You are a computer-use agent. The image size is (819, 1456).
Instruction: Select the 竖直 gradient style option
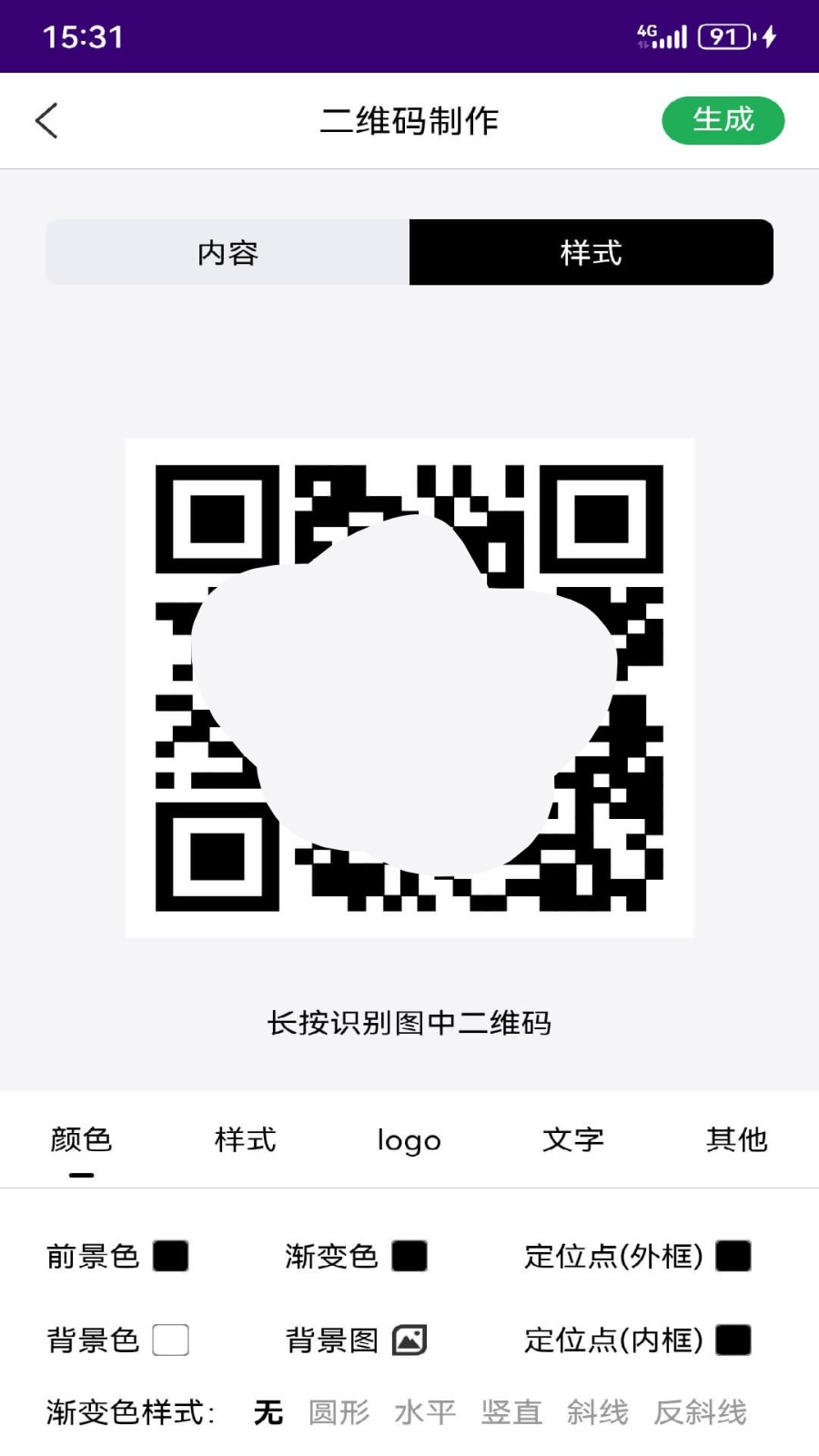(x=511, y=1412)
